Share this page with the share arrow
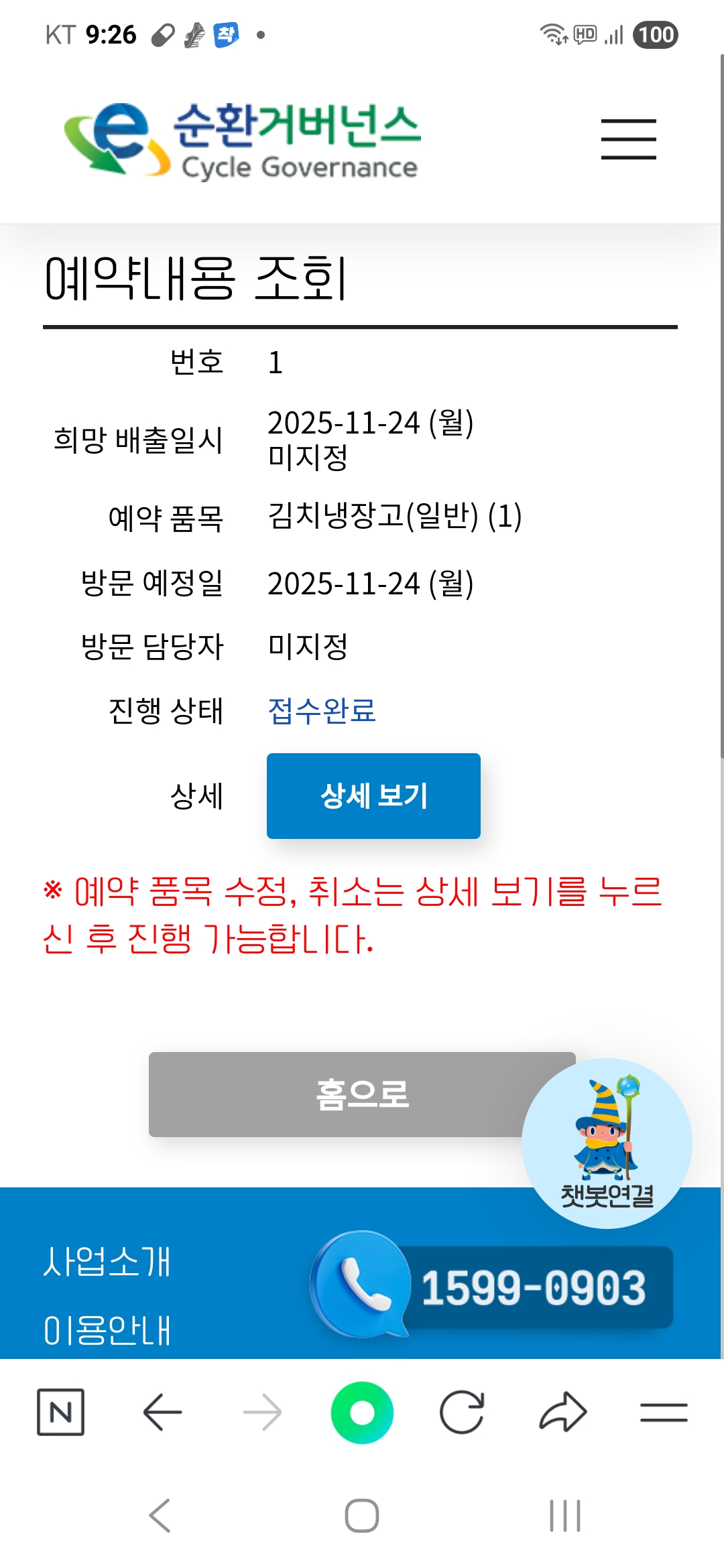The width and height of the screenshot is (724, 1568). click(563, 1412)
